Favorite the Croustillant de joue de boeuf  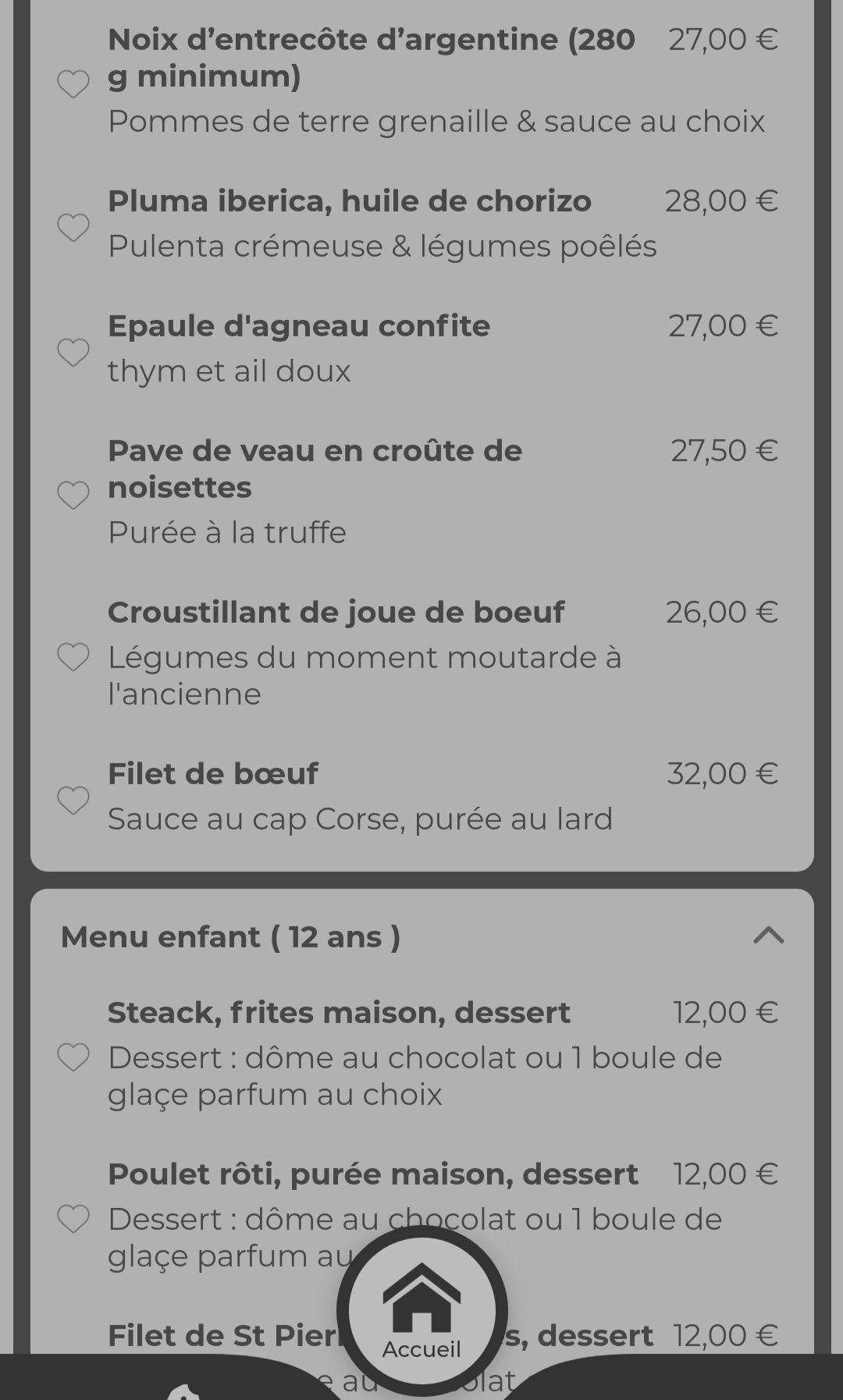coord(73,656)
